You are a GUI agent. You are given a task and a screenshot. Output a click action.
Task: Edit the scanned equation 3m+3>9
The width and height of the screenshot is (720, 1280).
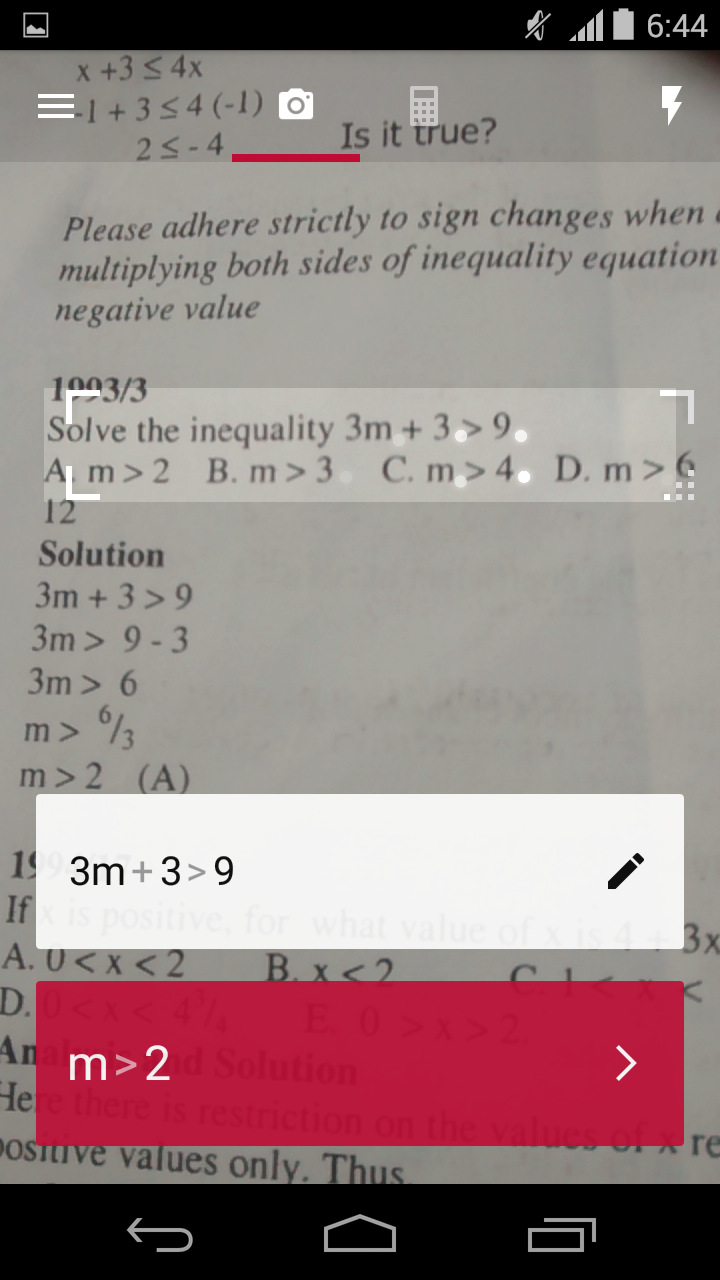626,871
